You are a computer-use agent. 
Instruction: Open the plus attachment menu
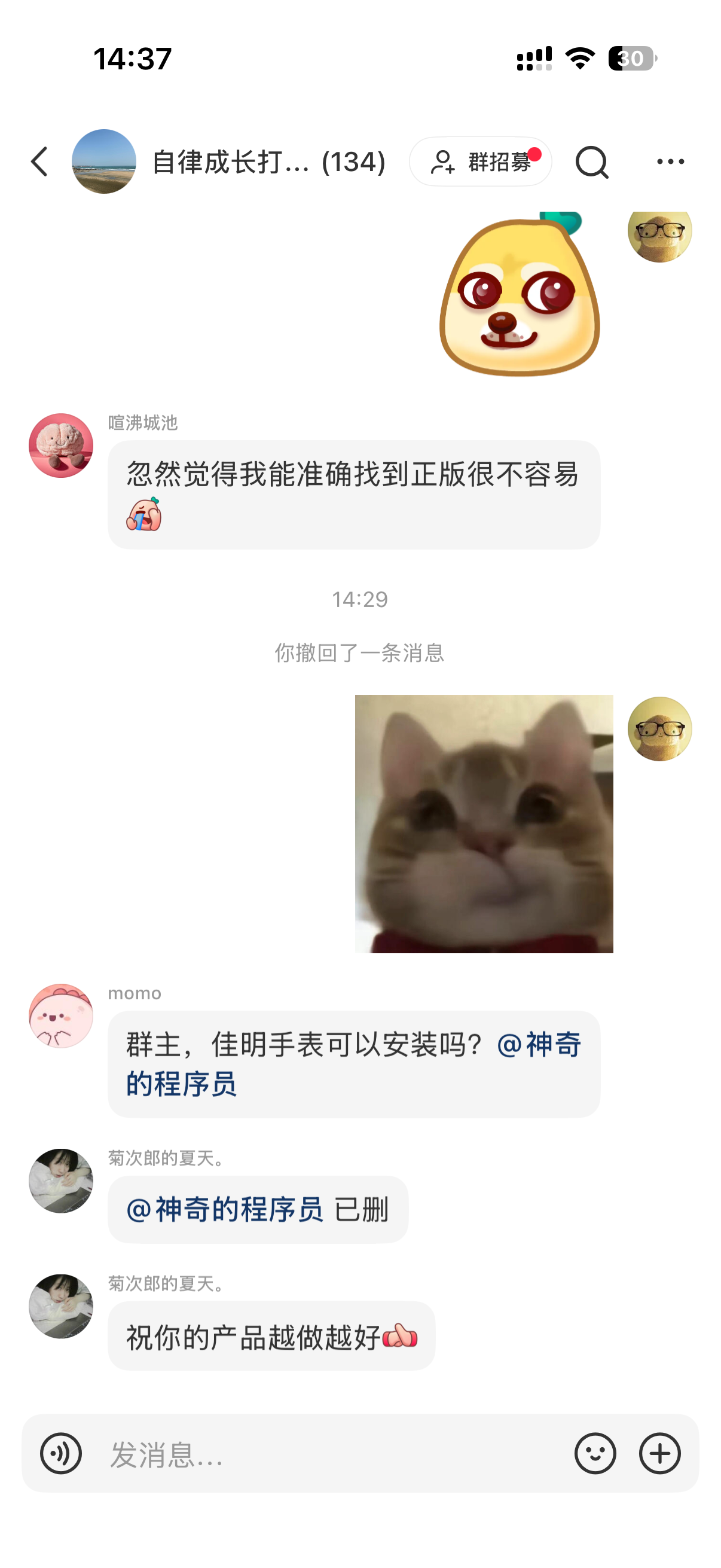[x=659, y=1453]
